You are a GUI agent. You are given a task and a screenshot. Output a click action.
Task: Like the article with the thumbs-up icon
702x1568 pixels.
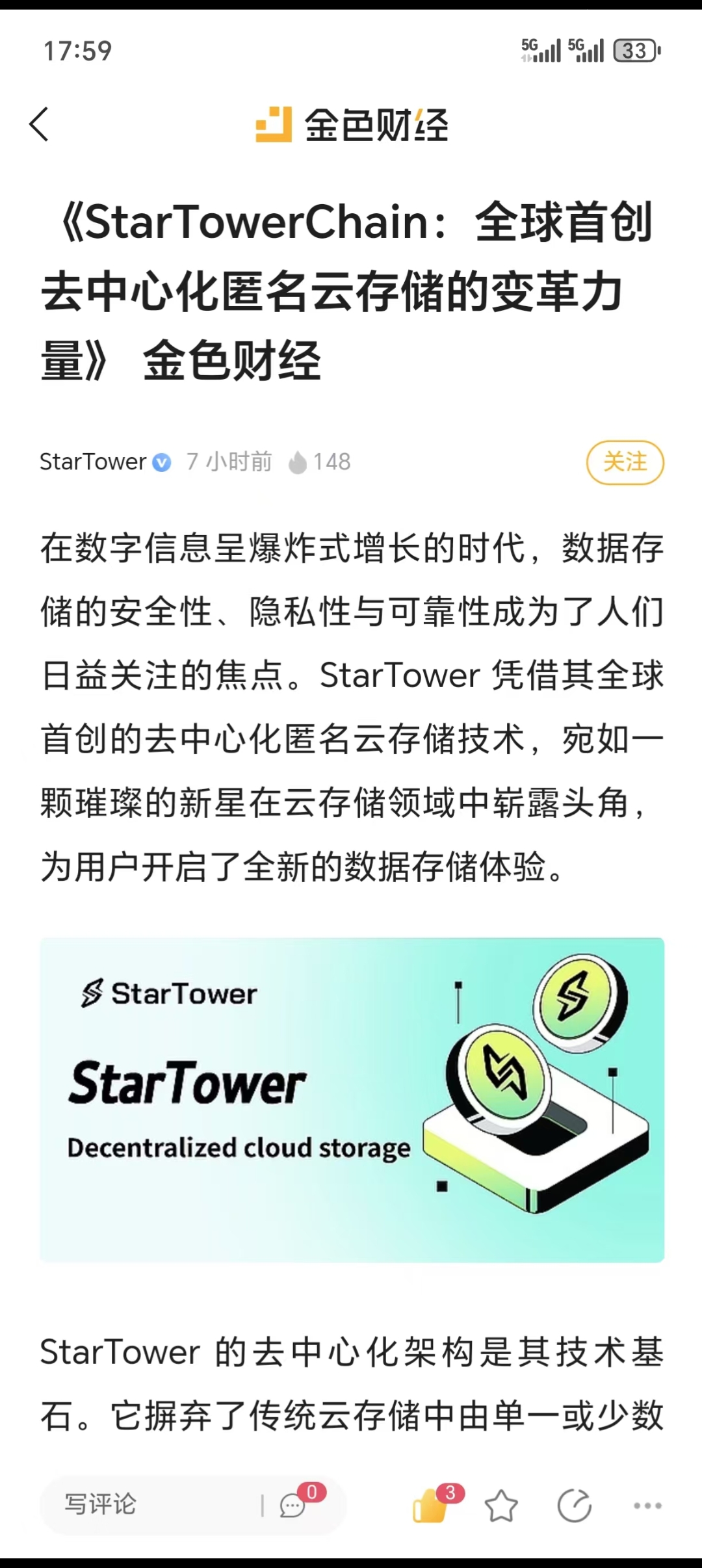430,1506
